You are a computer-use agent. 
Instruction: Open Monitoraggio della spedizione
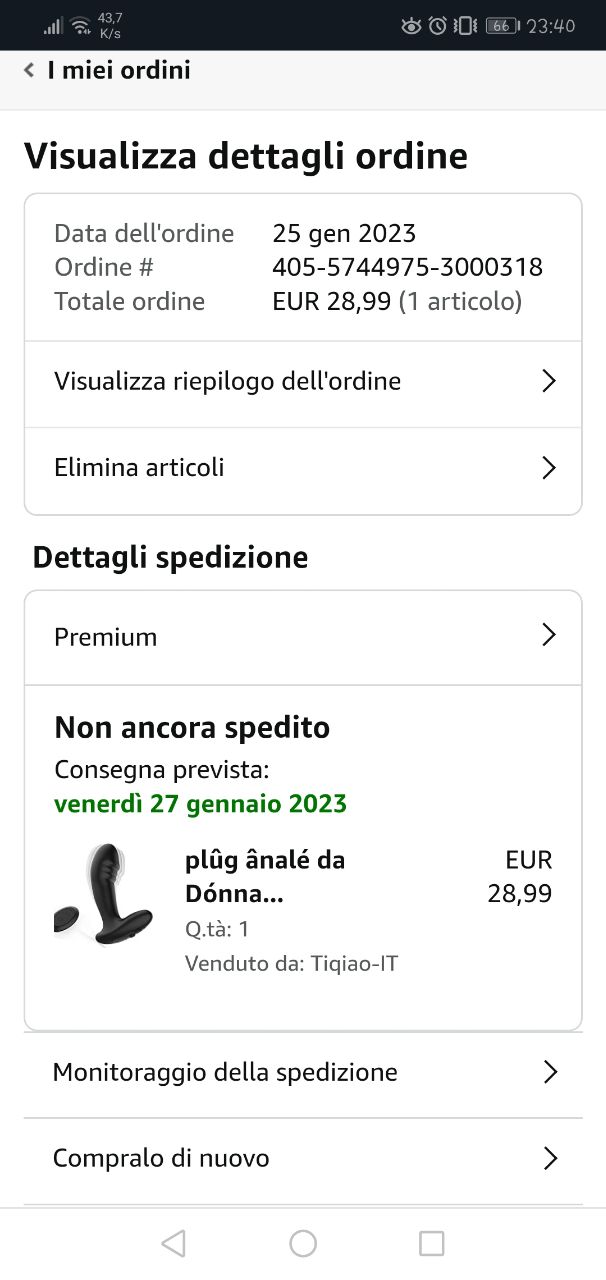click(x=302, y=1073)
